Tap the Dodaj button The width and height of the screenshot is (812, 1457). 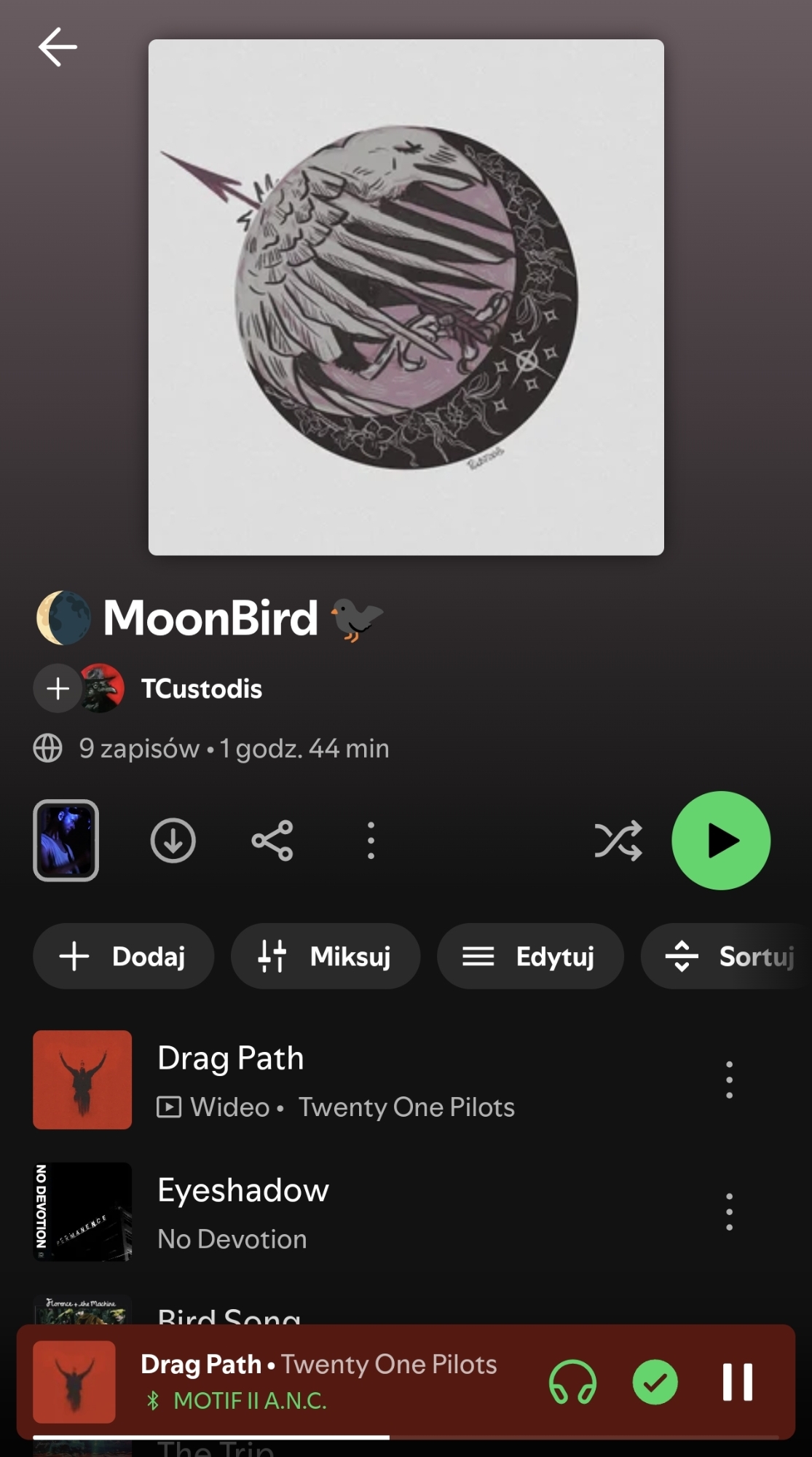tap(123, 956)
